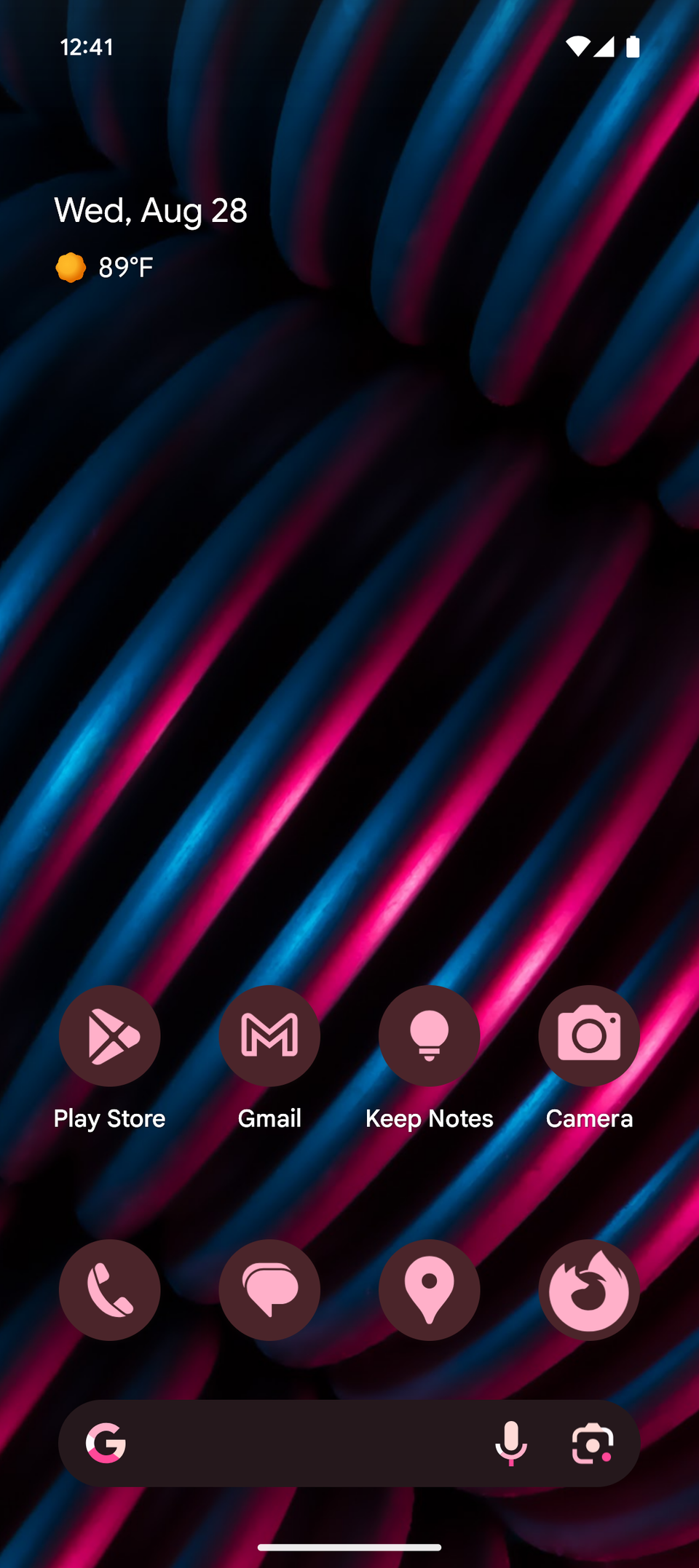Open the Firefox browser
The height and width of the screenshot is (1568, 699).
click(x=589, y=1289)
